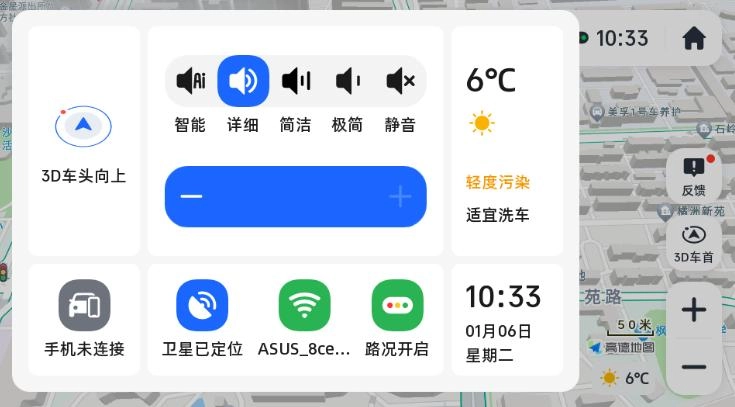Open 卫星已定位 satellite positioning status
Screen dimensions: 735x407
202,318
